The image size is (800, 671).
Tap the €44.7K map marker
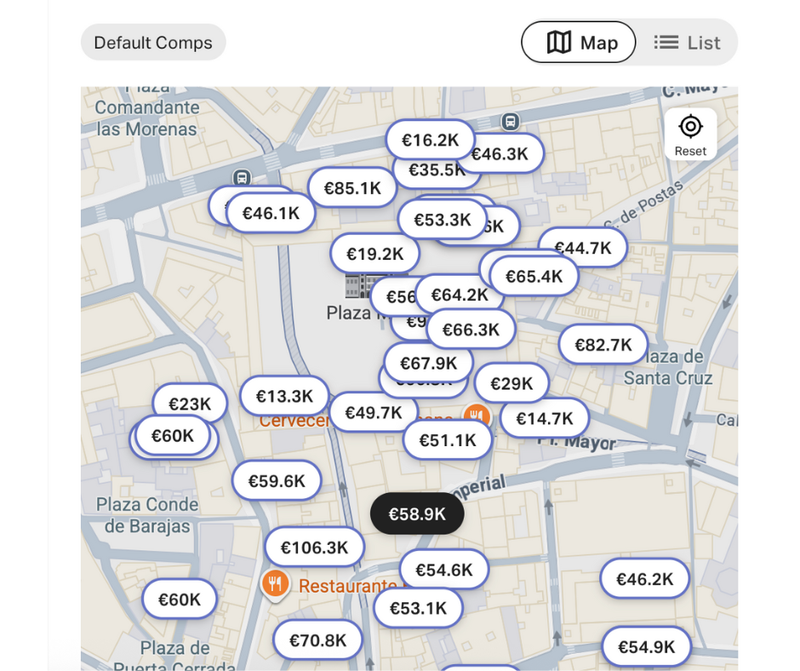(583, 248)
